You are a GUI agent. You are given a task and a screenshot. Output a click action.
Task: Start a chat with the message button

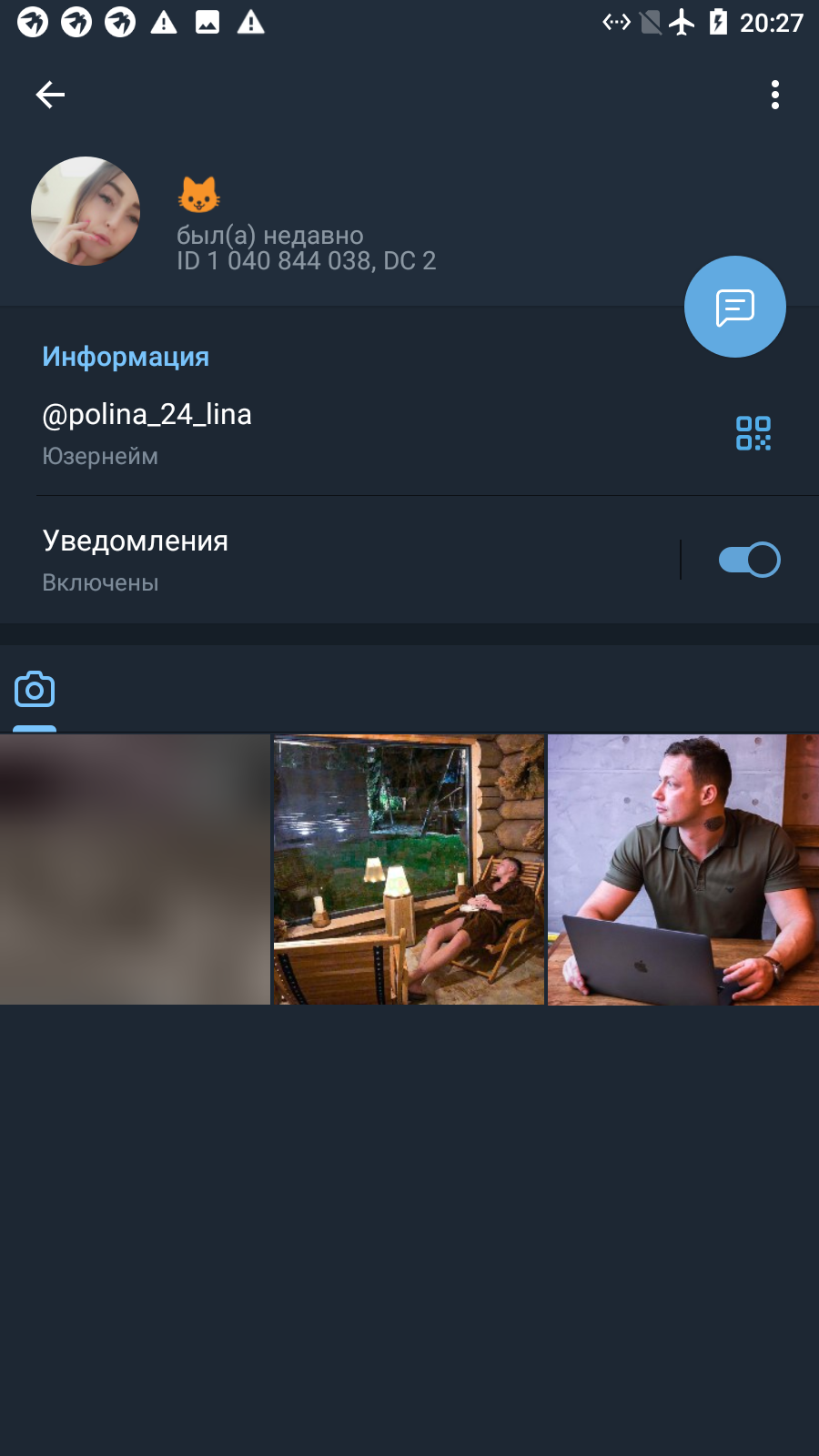pyautogui.click(x=735, y=307)
